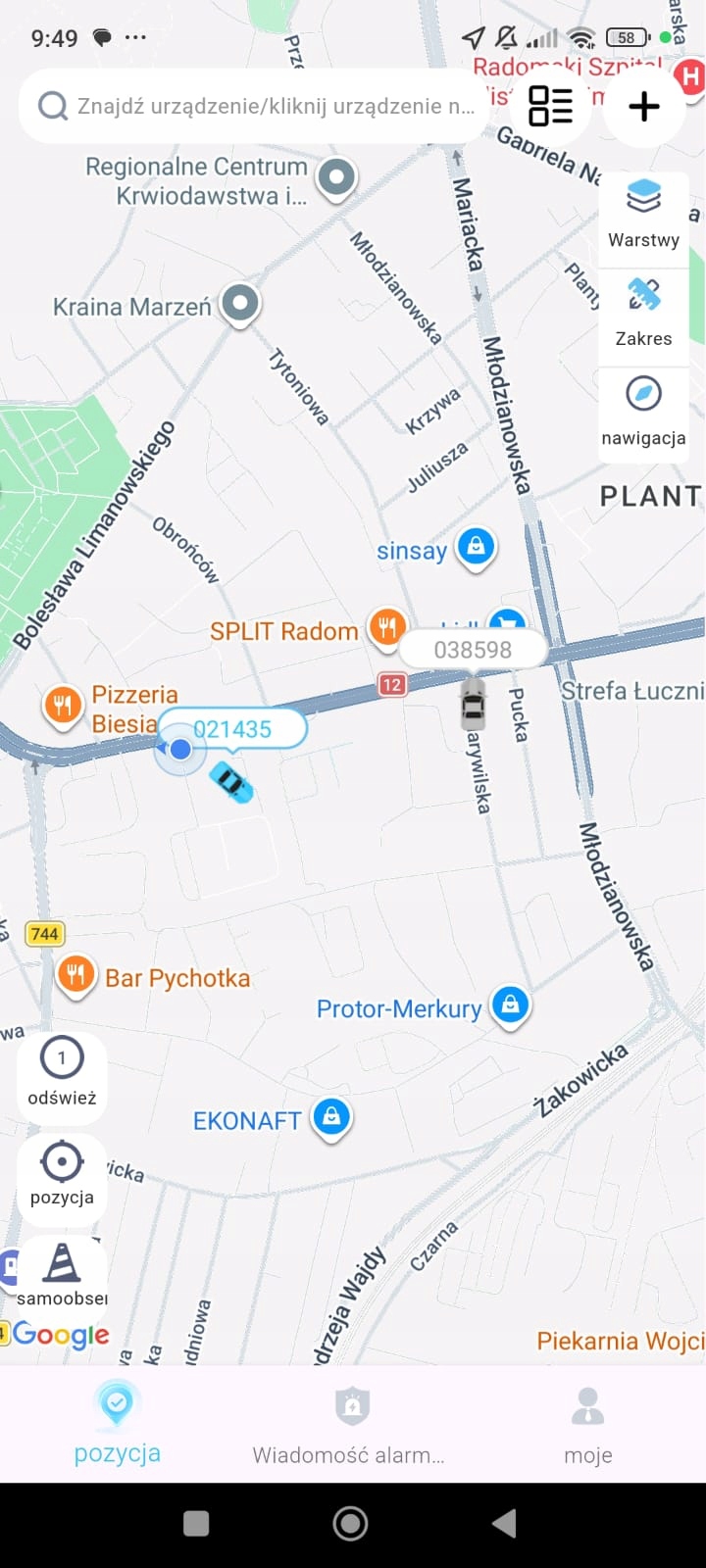Open the device list view icon
The image size is (706, 1568).
point(550,106)
